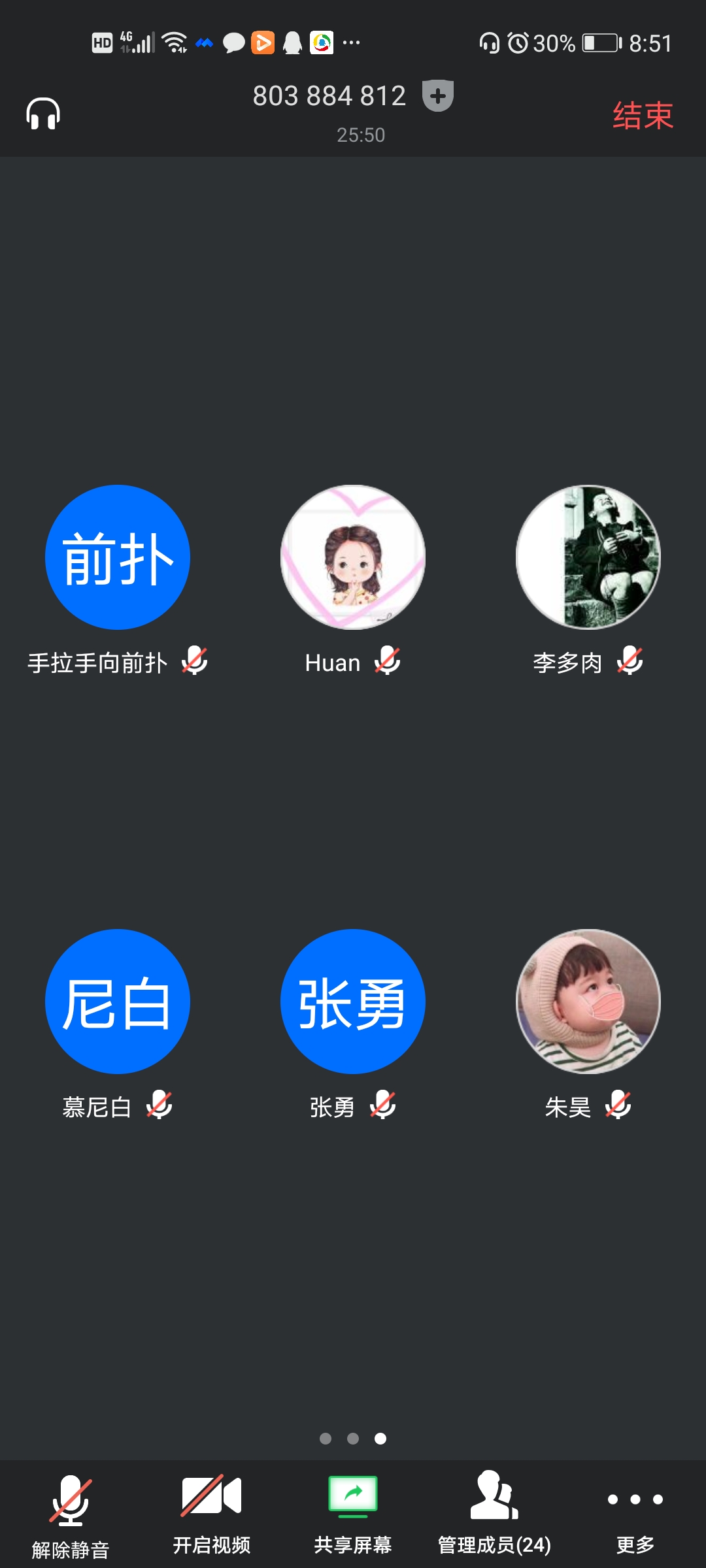The image size is (706, 1568).
Task: Select participant 慕尼白
Action: (x=118, y=1002)
